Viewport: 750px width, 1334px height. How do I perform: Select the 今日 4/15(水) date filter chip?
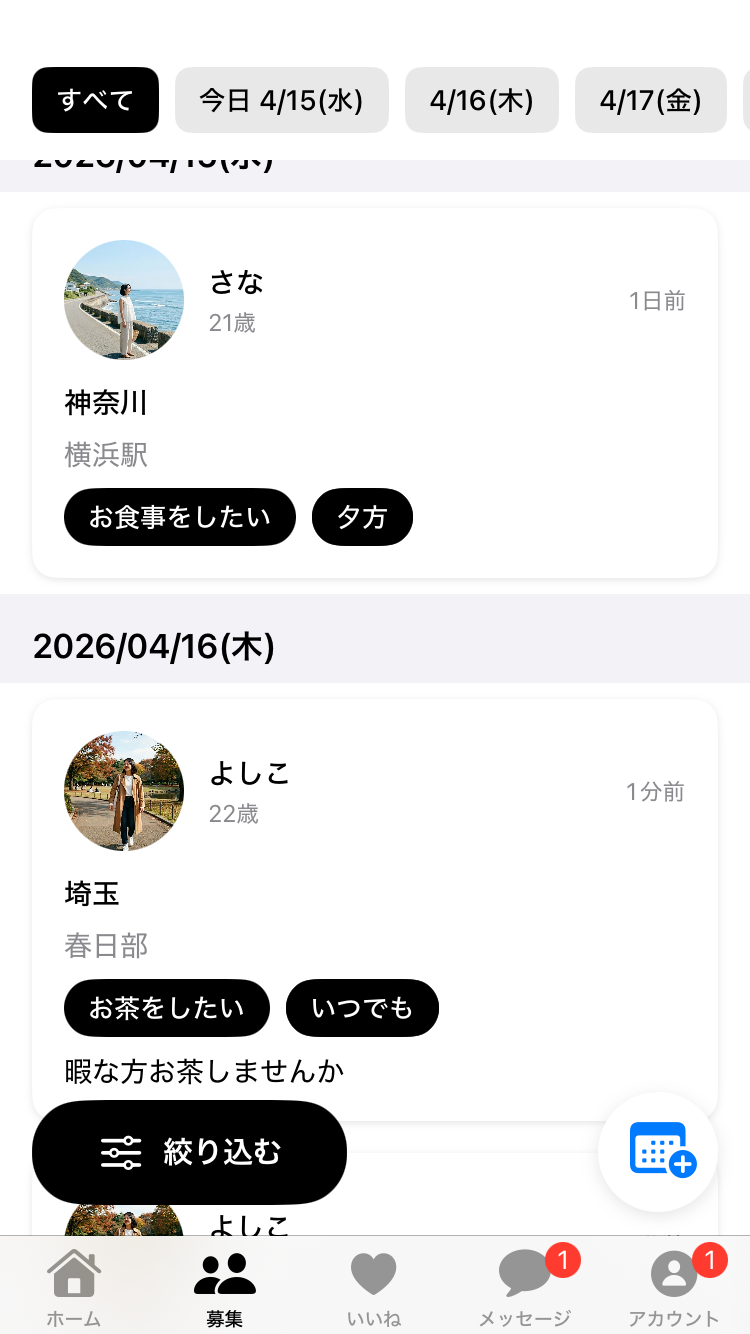(x=281, y=100)
